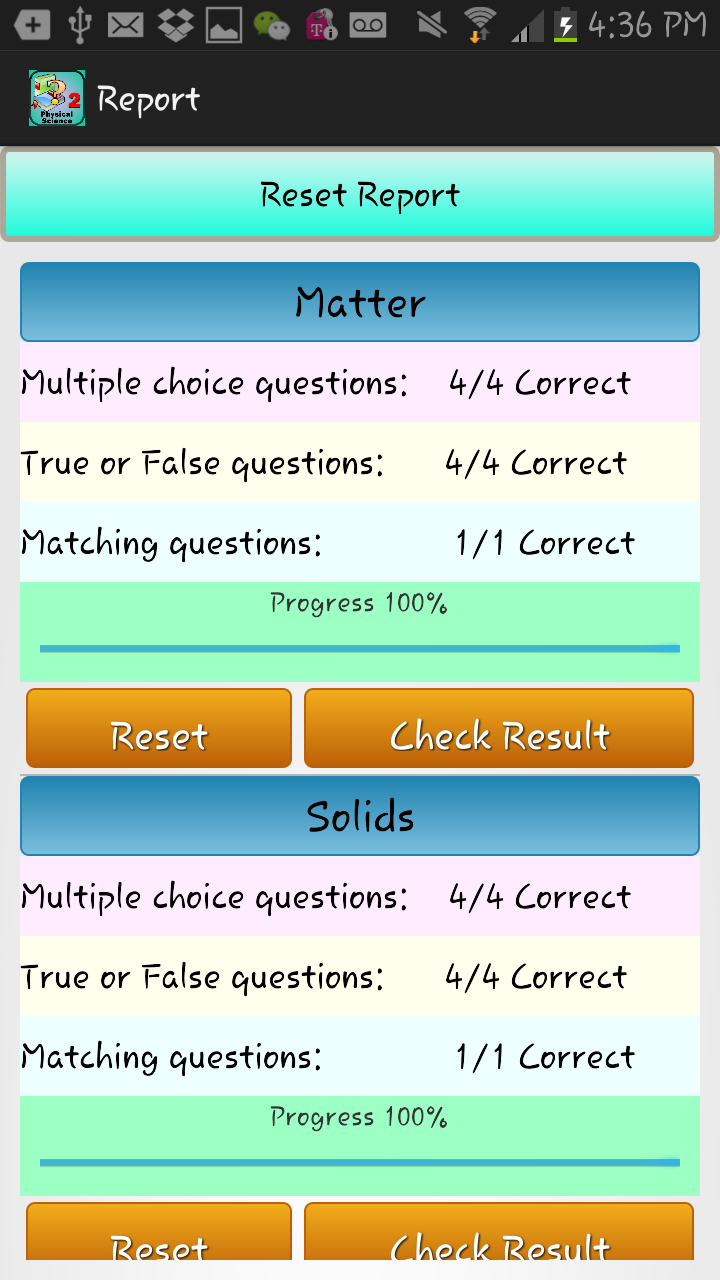This screenshot has height=1280, width=720.
Task: Select the Matter section header
Action: point(359,302)
